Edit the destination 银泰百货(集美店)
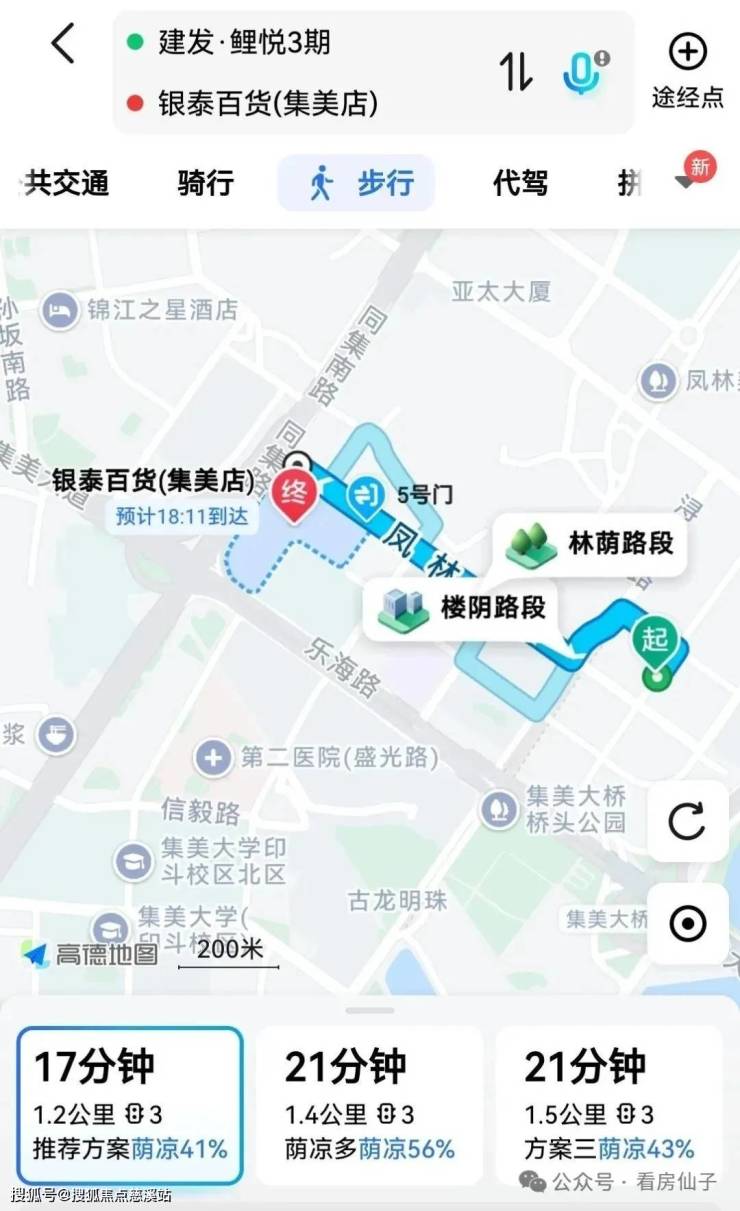Screen dimensions: 740x1211 267,103
